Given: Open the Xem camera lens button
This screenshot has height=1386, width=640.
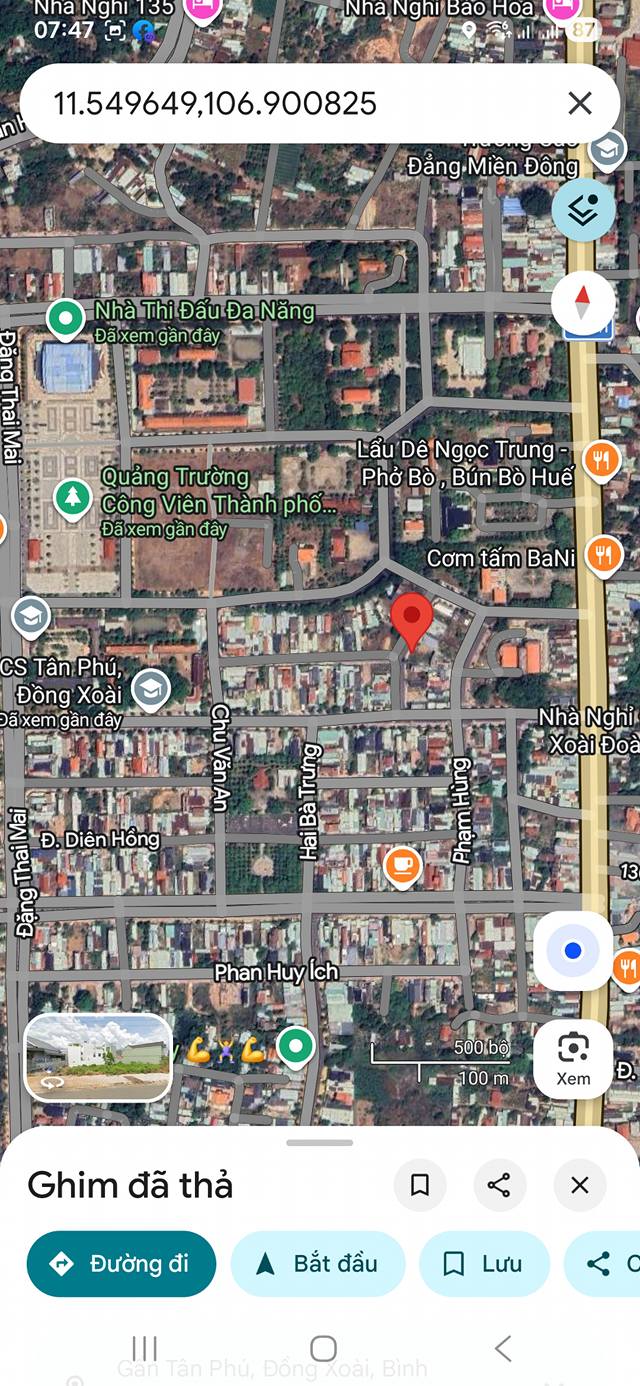Looking at the screenshot, I should pos(573,1059).
